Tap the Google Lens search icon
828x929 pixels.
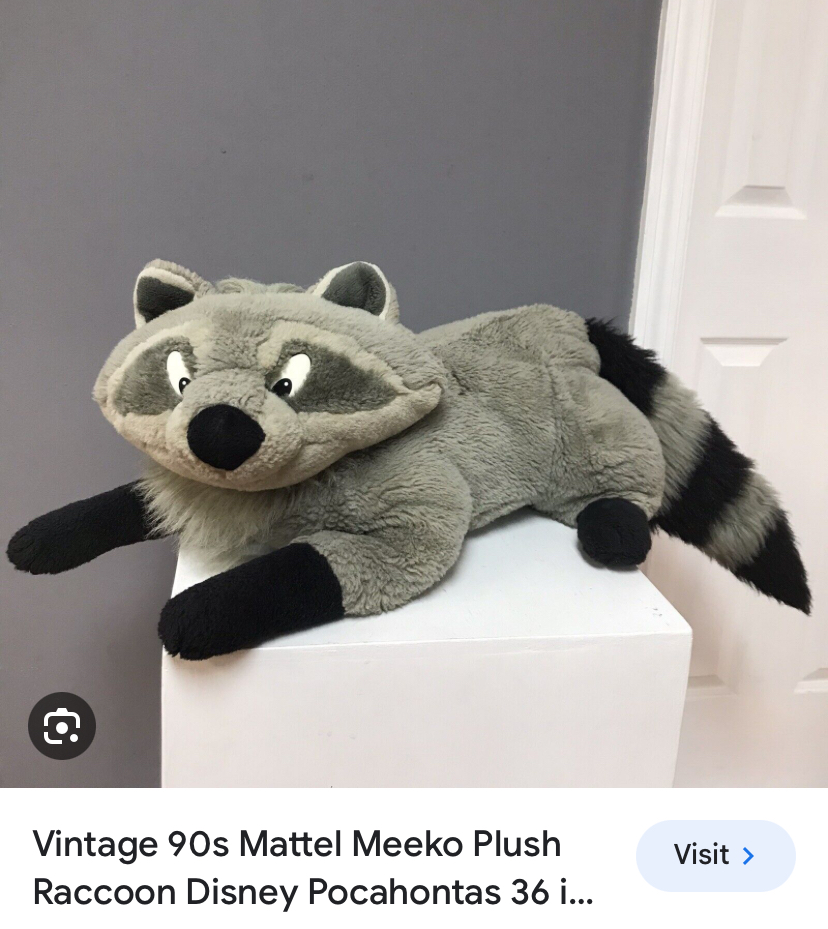point(62,726)
